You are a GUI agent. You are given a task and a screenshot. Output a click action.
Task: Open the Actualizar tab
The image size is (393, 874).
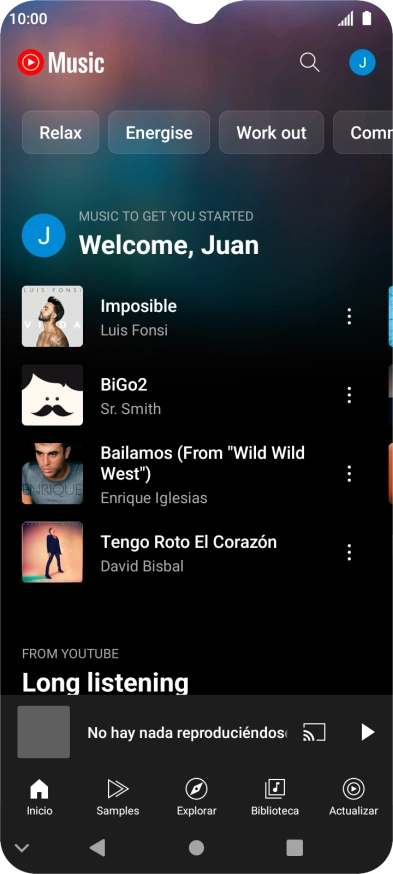(x=353, y=798)
